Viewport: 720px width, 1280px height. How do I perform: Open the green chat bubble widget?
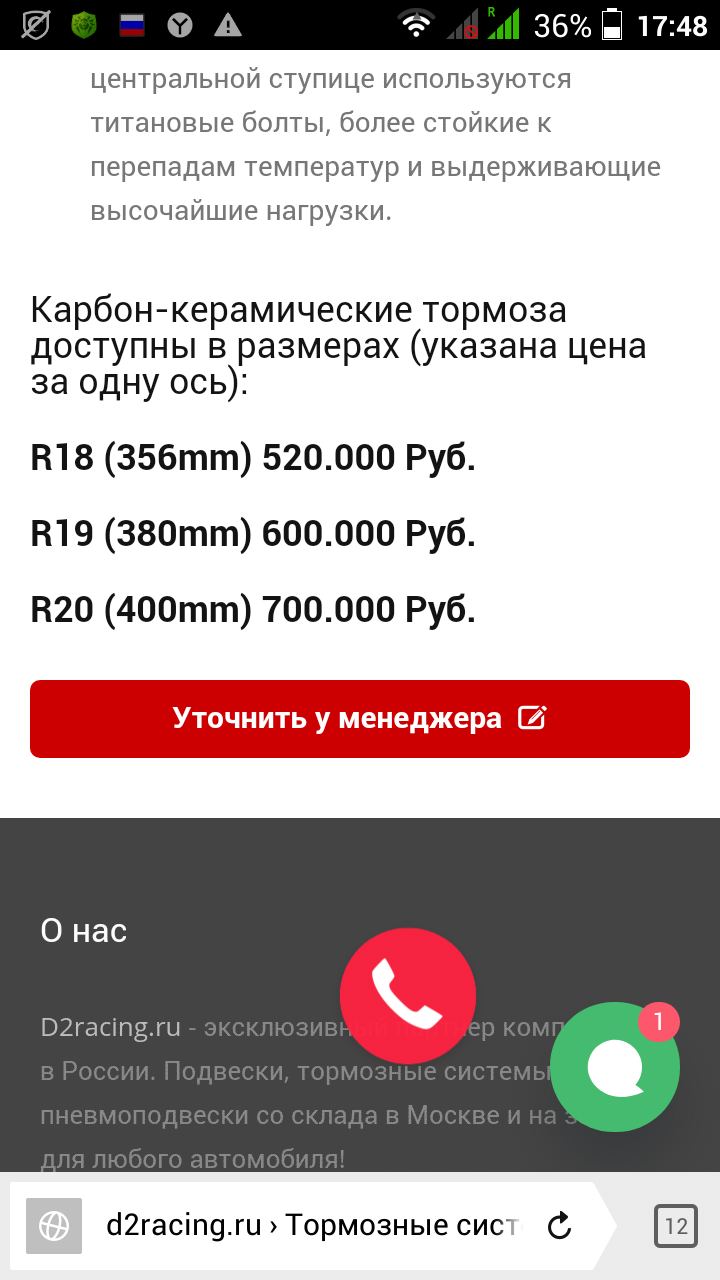point(614,1067)
